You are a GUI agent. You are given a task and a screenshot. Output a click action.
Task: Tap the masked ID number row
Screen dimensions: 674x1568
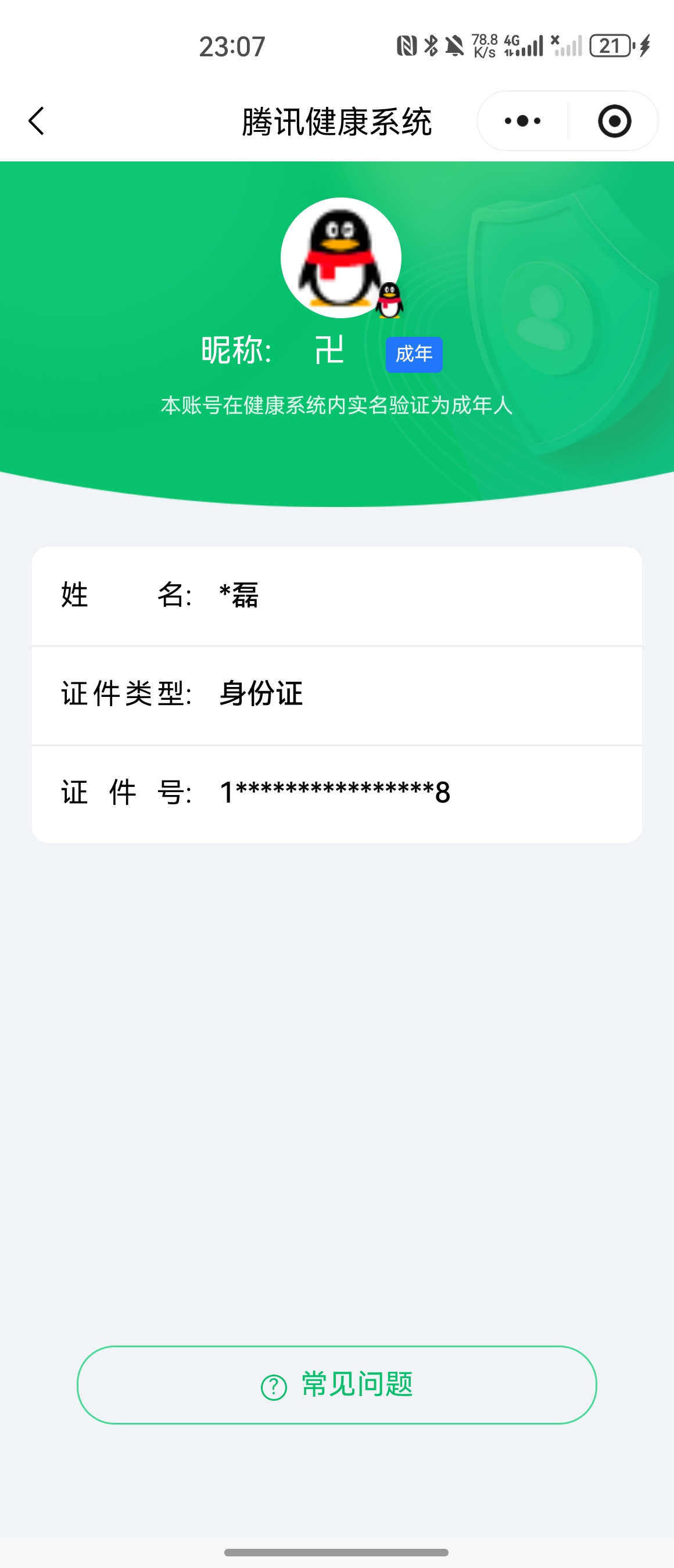[x=336, y=792]
